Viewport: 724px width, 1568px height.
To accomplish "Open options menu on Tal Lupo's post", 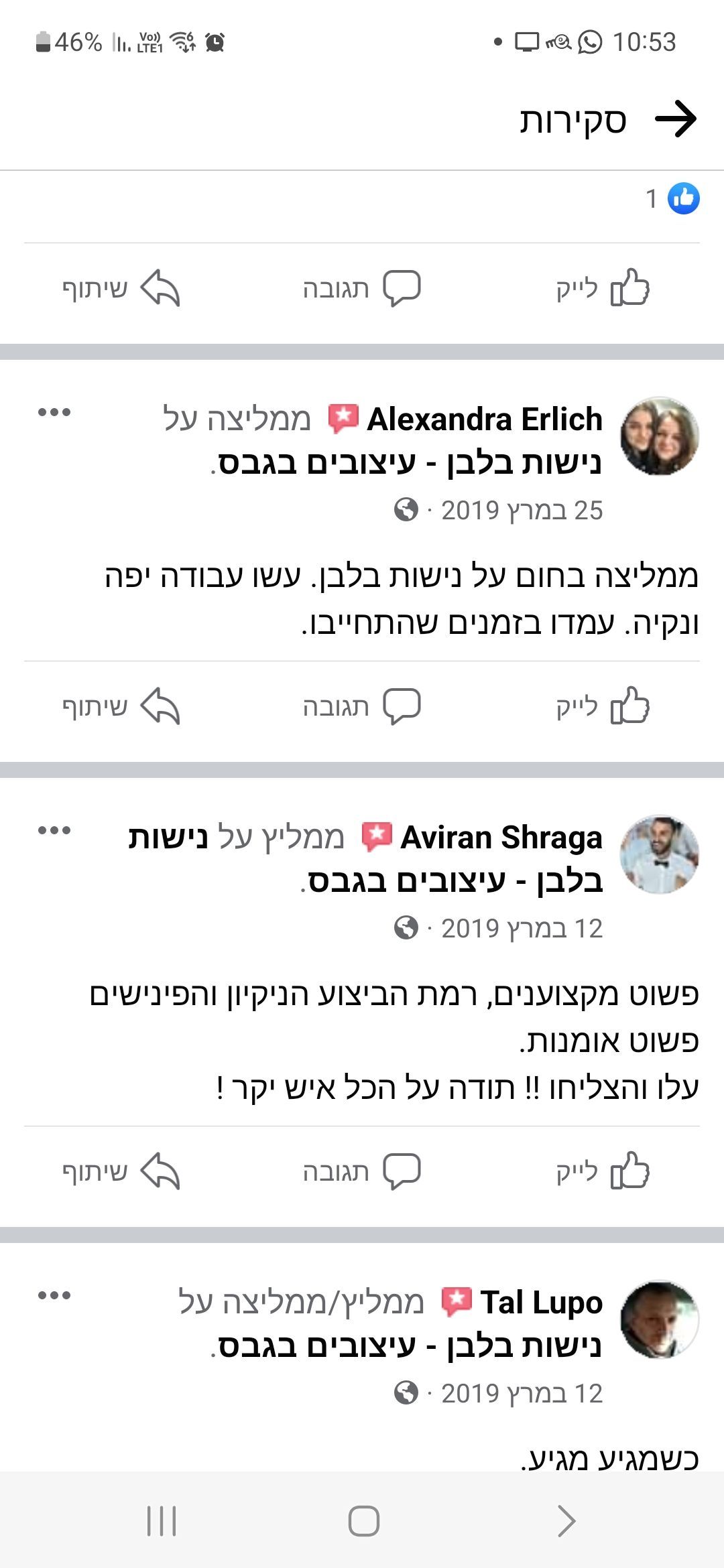I will [x=54, y=1295].
